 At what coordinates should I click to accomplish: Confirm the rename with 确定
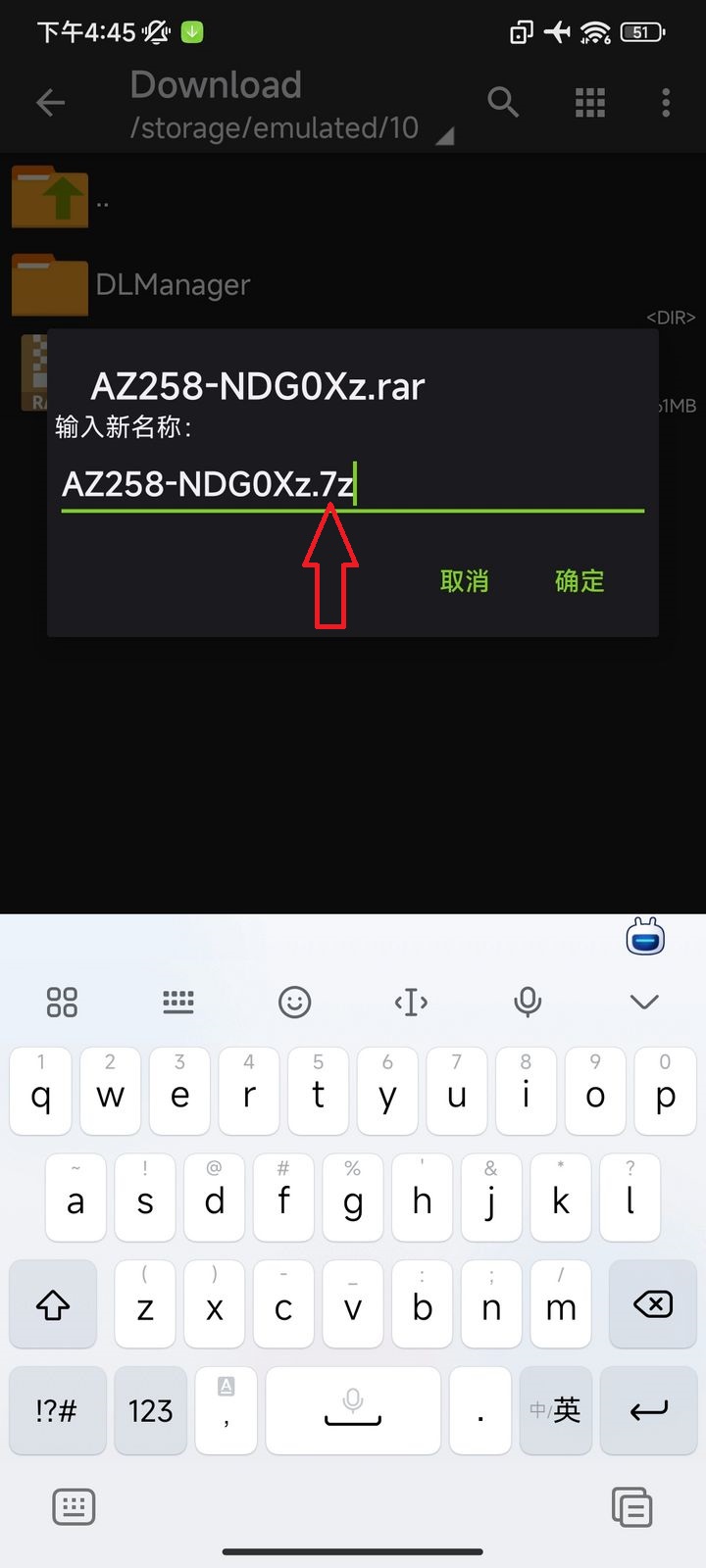coord(579,581)
